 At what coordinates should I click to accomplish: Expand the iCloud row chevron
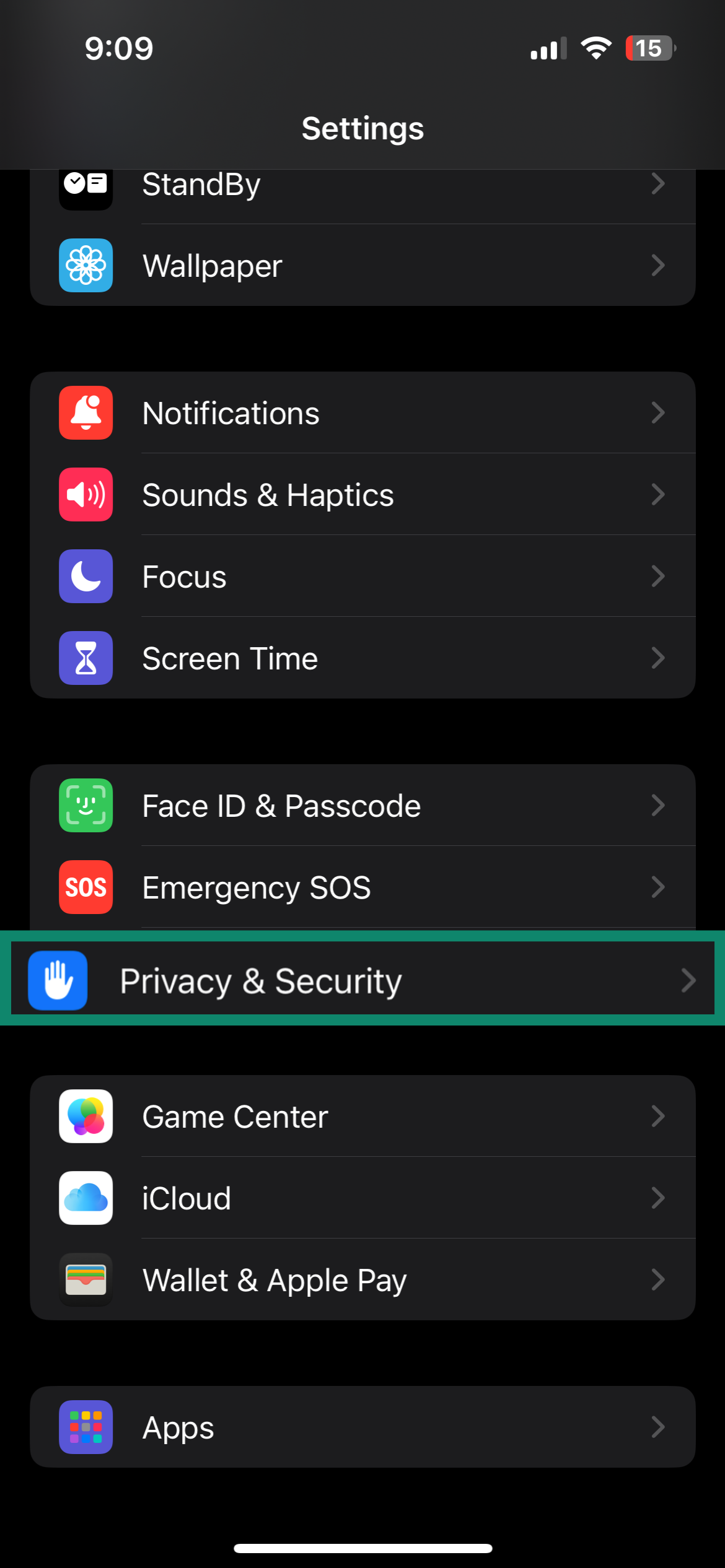658,1198
